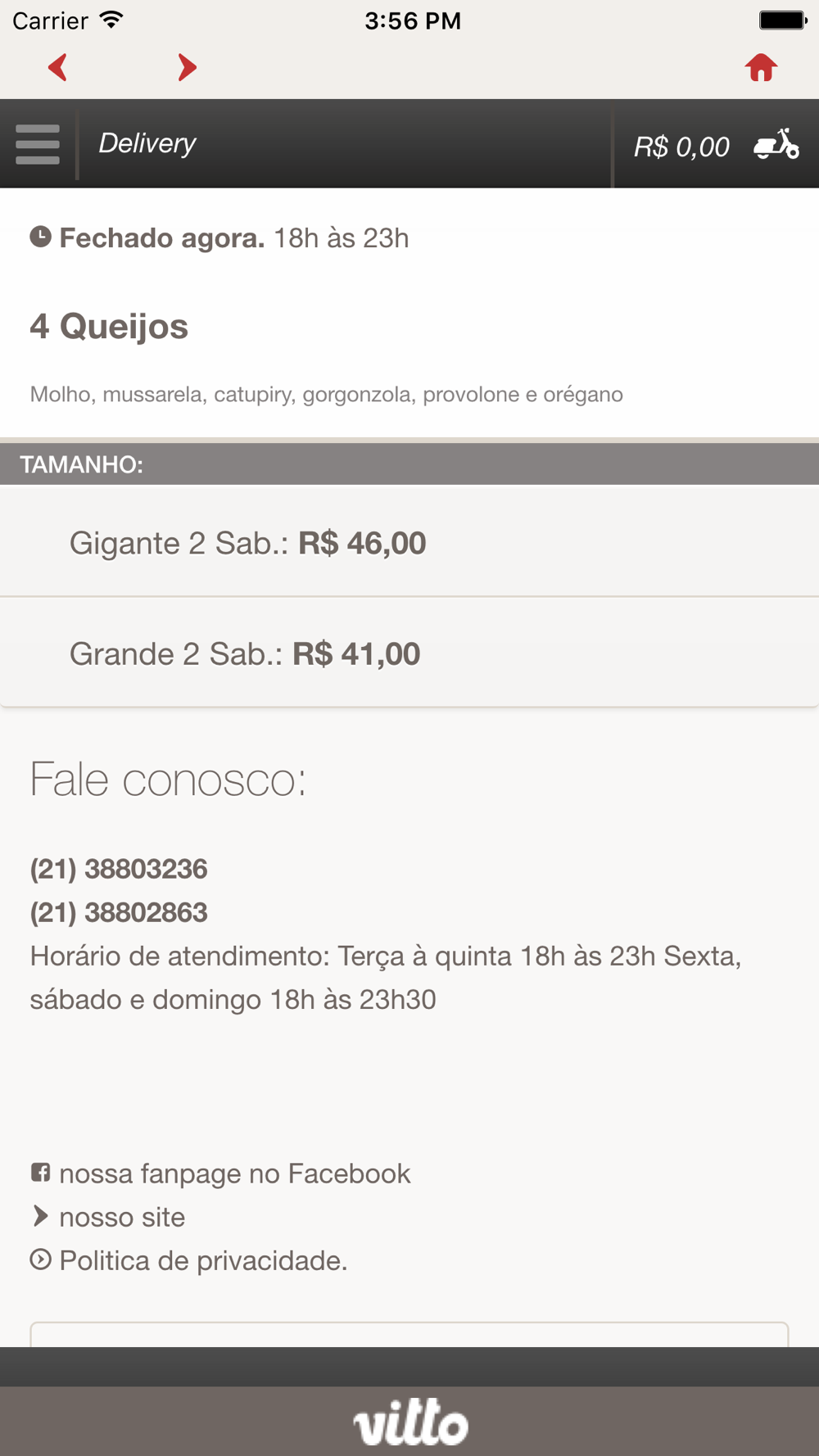Screen dimensions: 819x1456
Task: Open nossa fanpage no Facebook
Action: click(x=234, y=1173)
